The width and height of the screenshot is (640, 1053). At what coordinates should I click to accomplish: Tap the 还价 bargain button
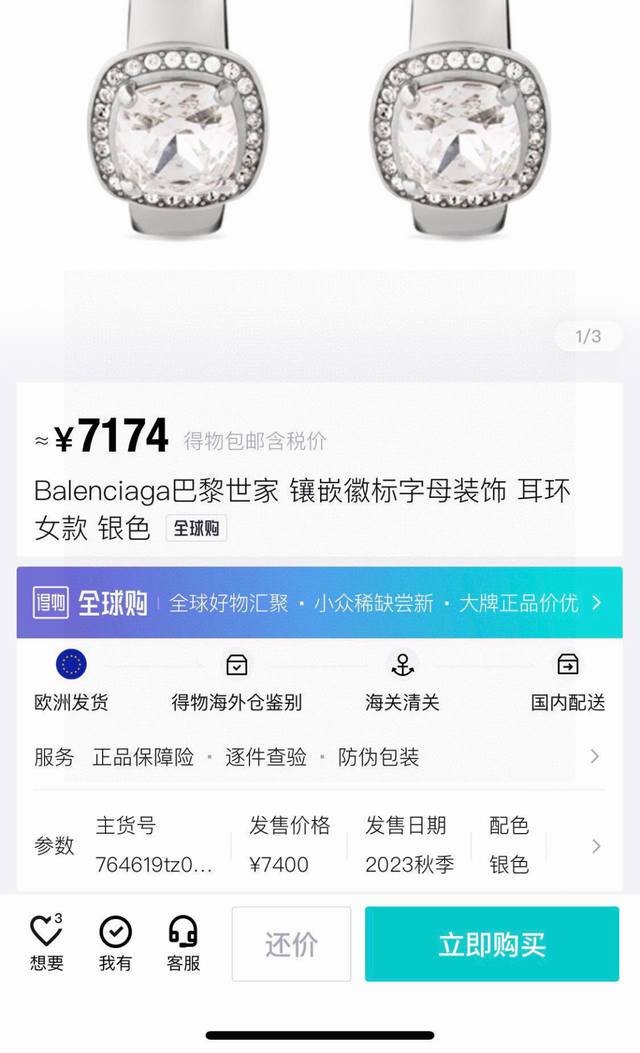(291, 944)
